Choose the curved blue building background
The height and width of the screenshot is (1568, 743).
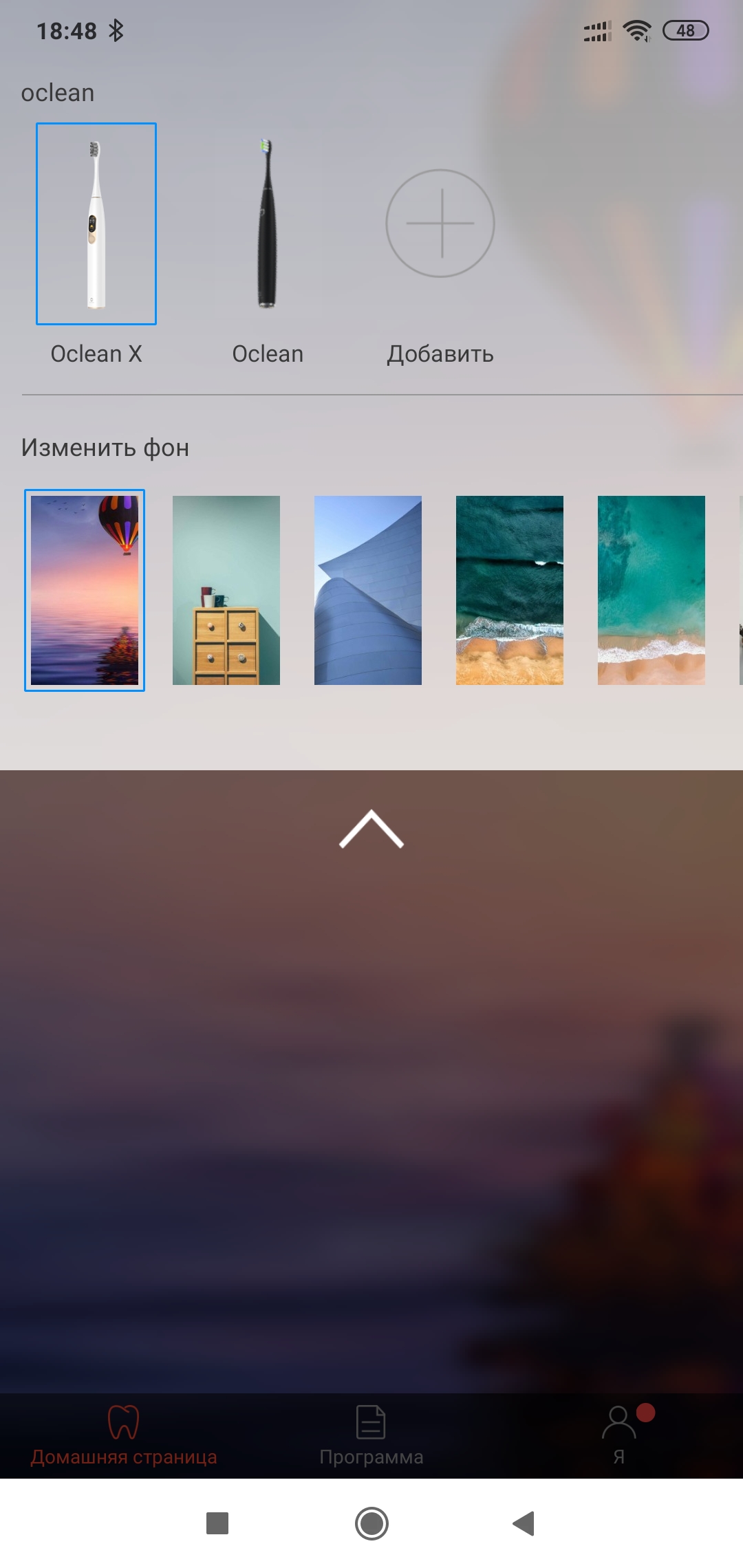pyautogui.click(x=368, y=590)
